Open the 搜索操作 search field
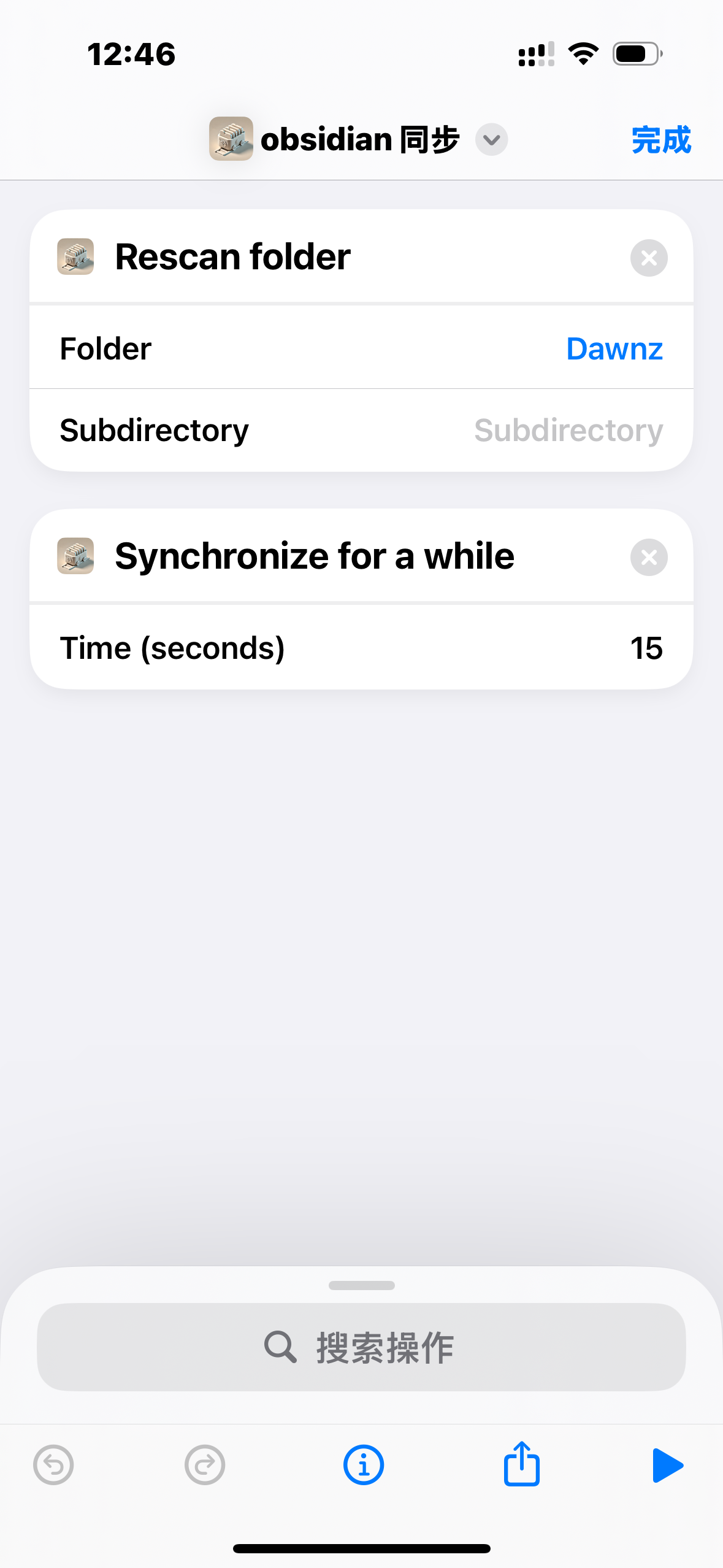 [x=361, y=1347]
